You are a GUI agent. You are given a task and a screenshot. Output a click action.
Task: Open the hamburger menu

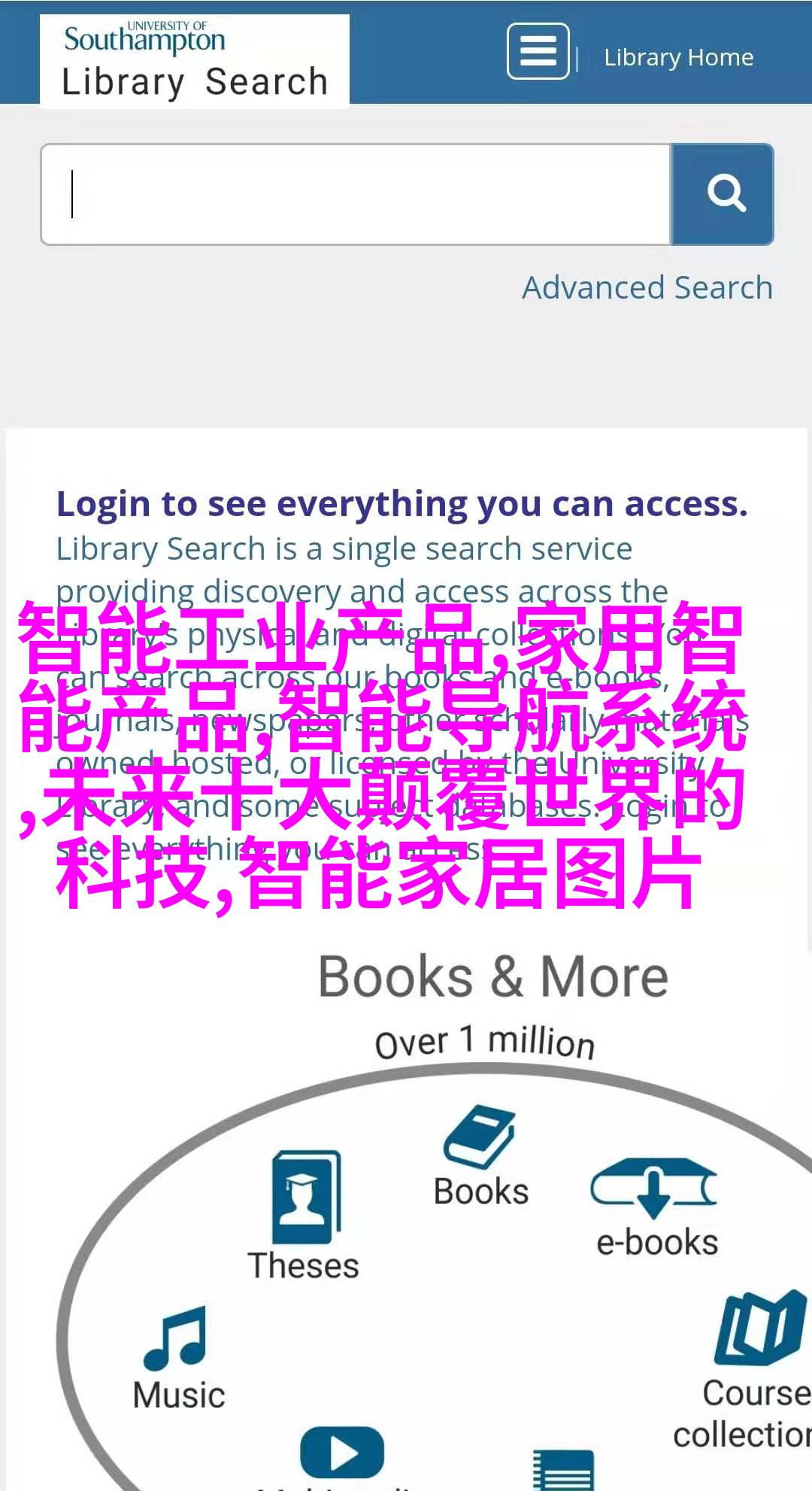point(538,52)
